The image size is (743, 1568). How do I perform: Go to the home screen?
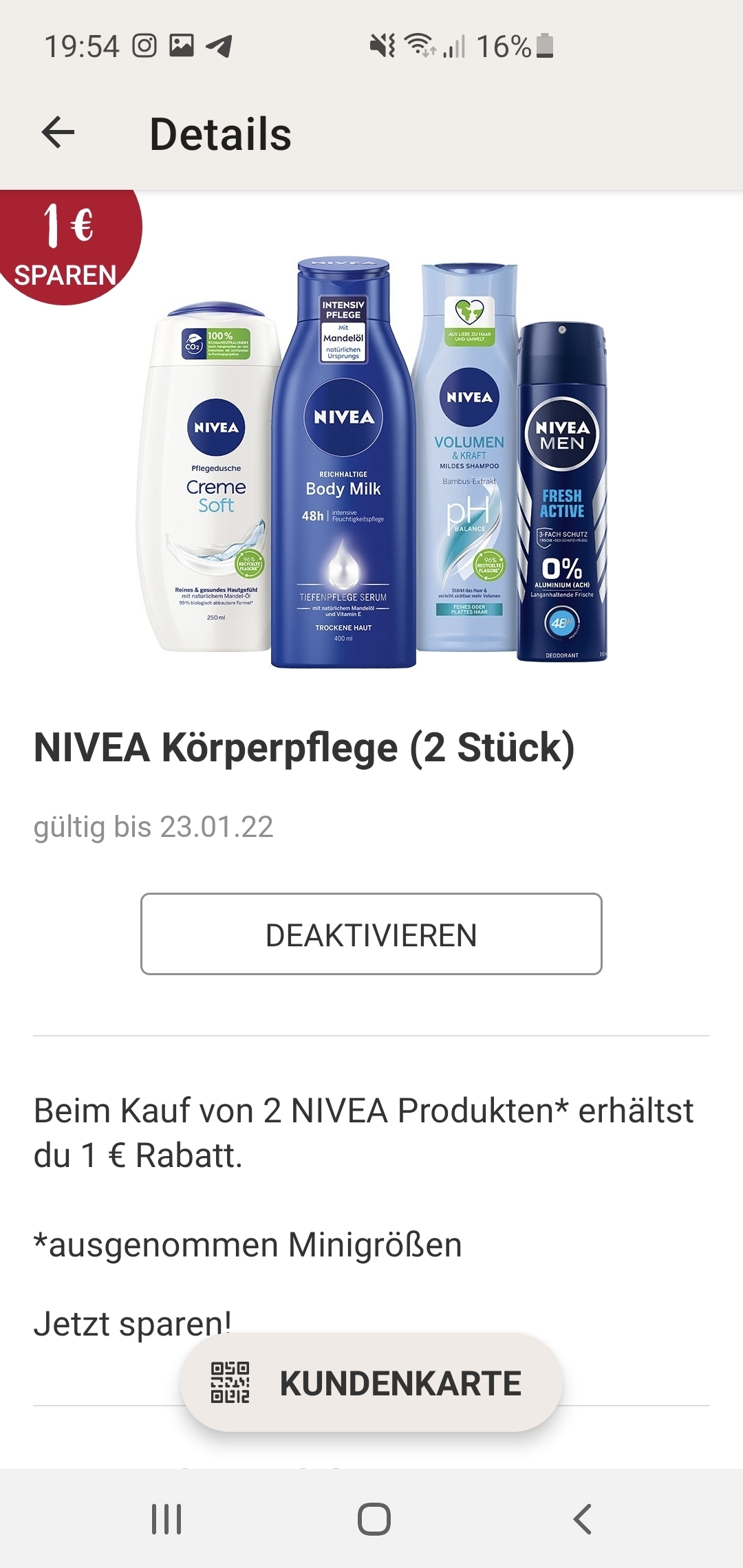click(x=374, y=1519)
